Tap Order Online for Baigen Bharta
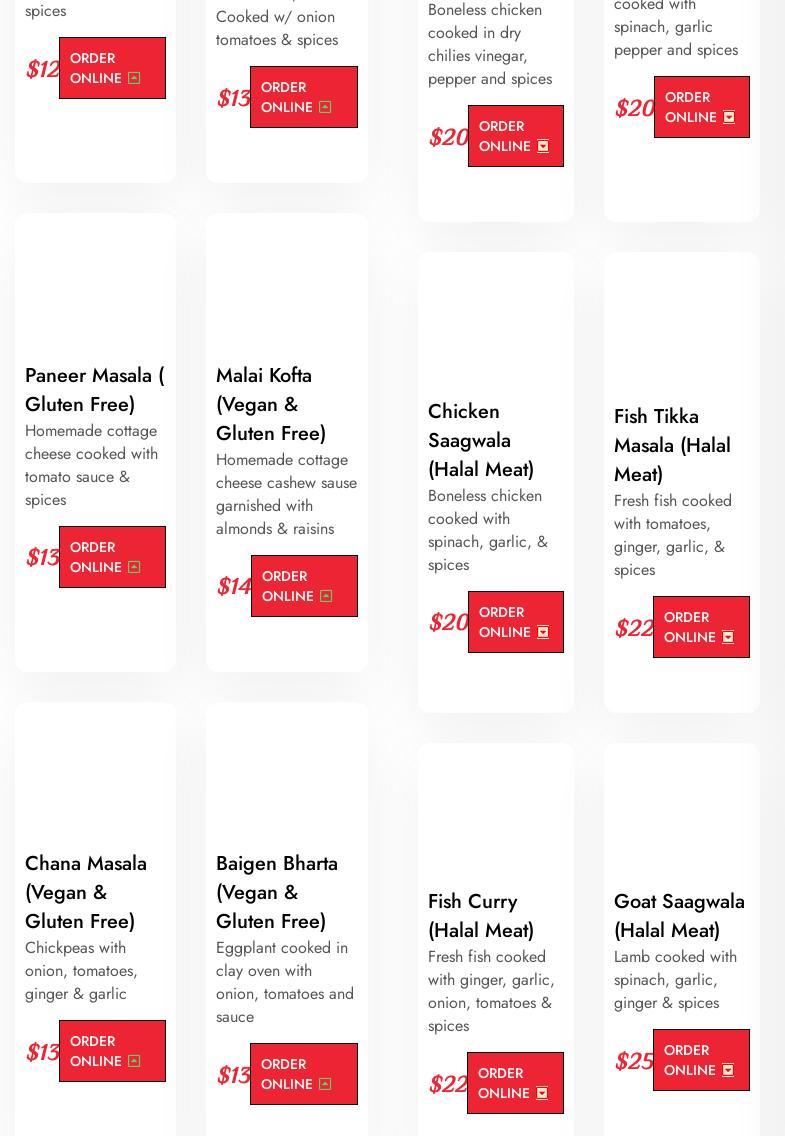Screen dimensions: 785x1136 tap(304, 1074)
